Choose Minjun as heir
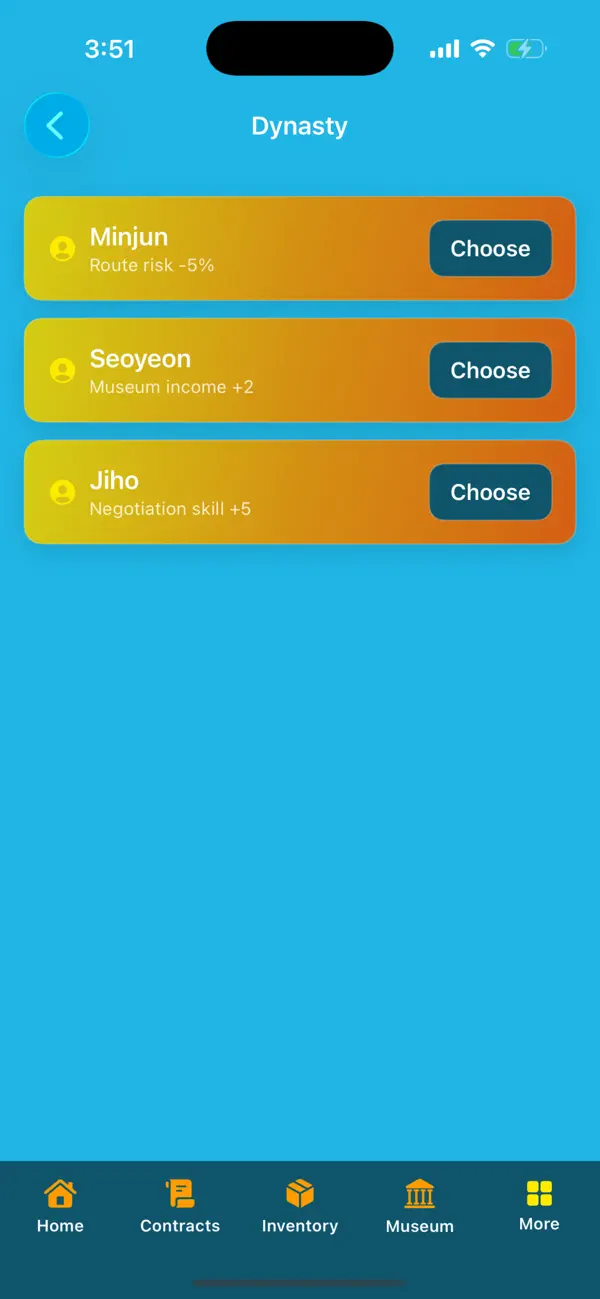 pos(490,248)
